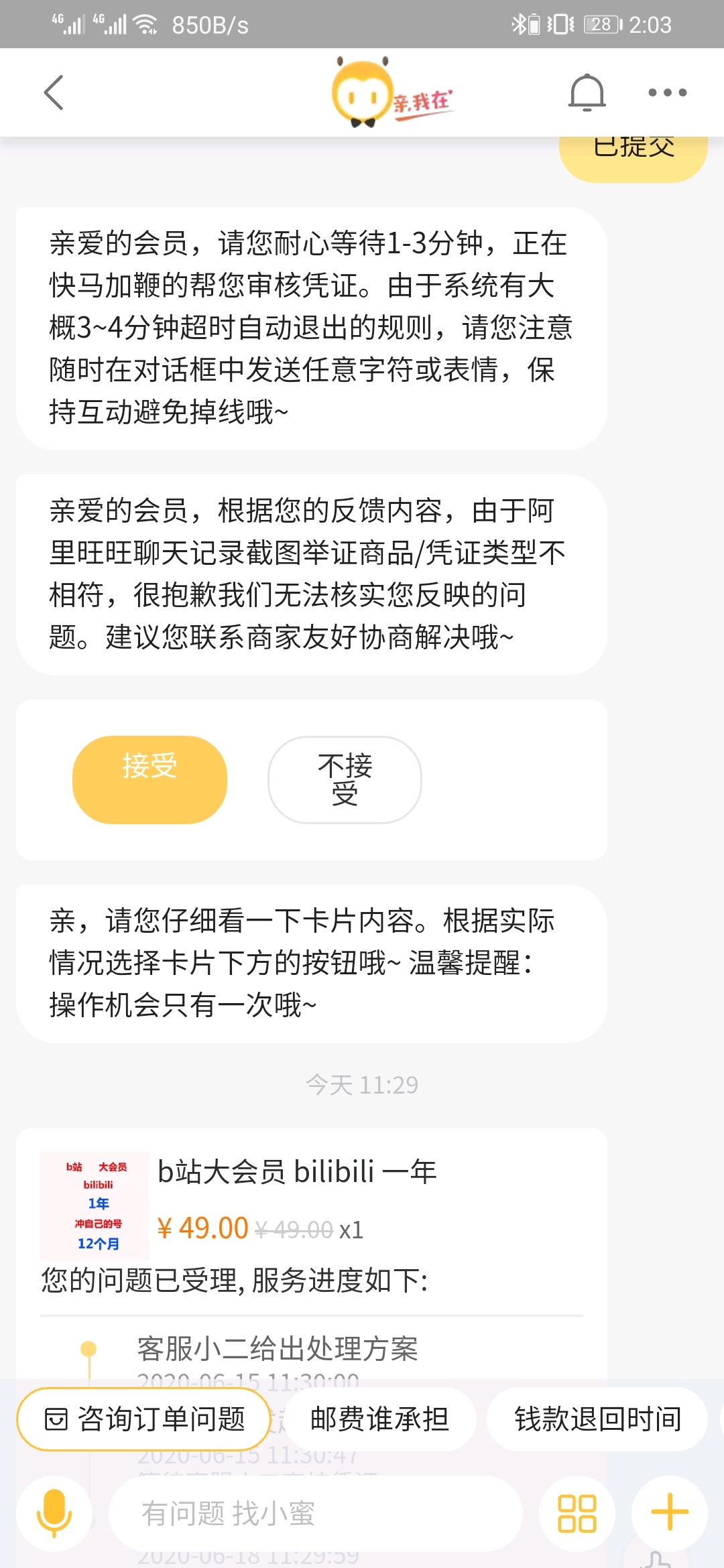Viewport: 724px width, 1568px height.
Task: Select the 咨询订单问题 chip
Action: click(x=144, y=1419)
